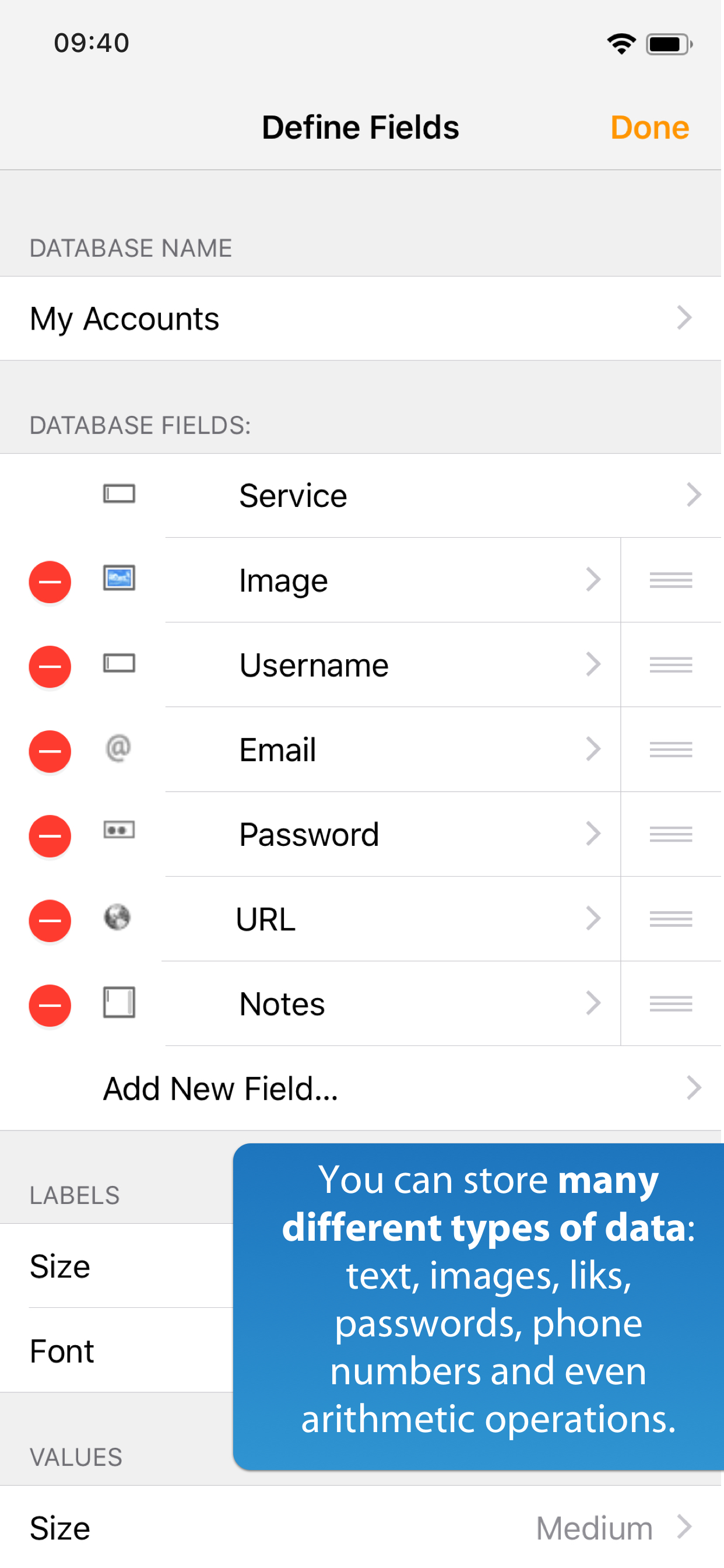Open the Font setting under Labels
Screen dimensions: 724x1568
tap(117, 1350)
